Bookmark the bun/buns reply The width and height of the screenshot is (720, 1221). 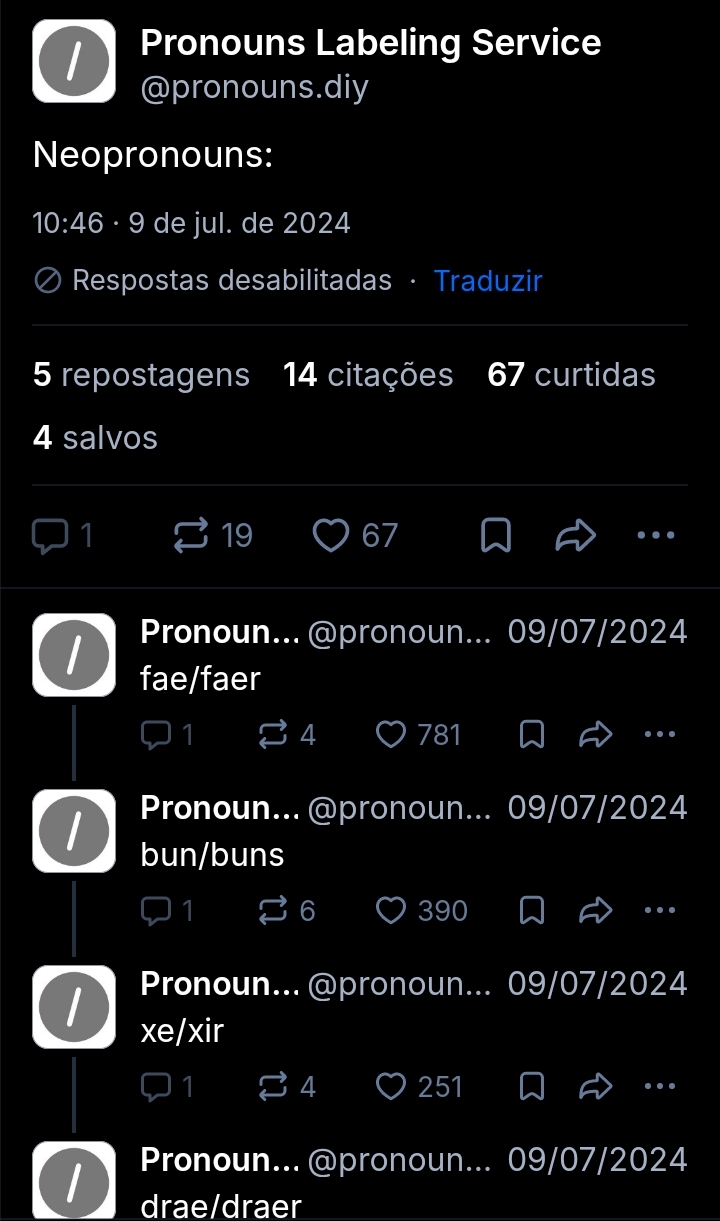click(x=533, y=911)
